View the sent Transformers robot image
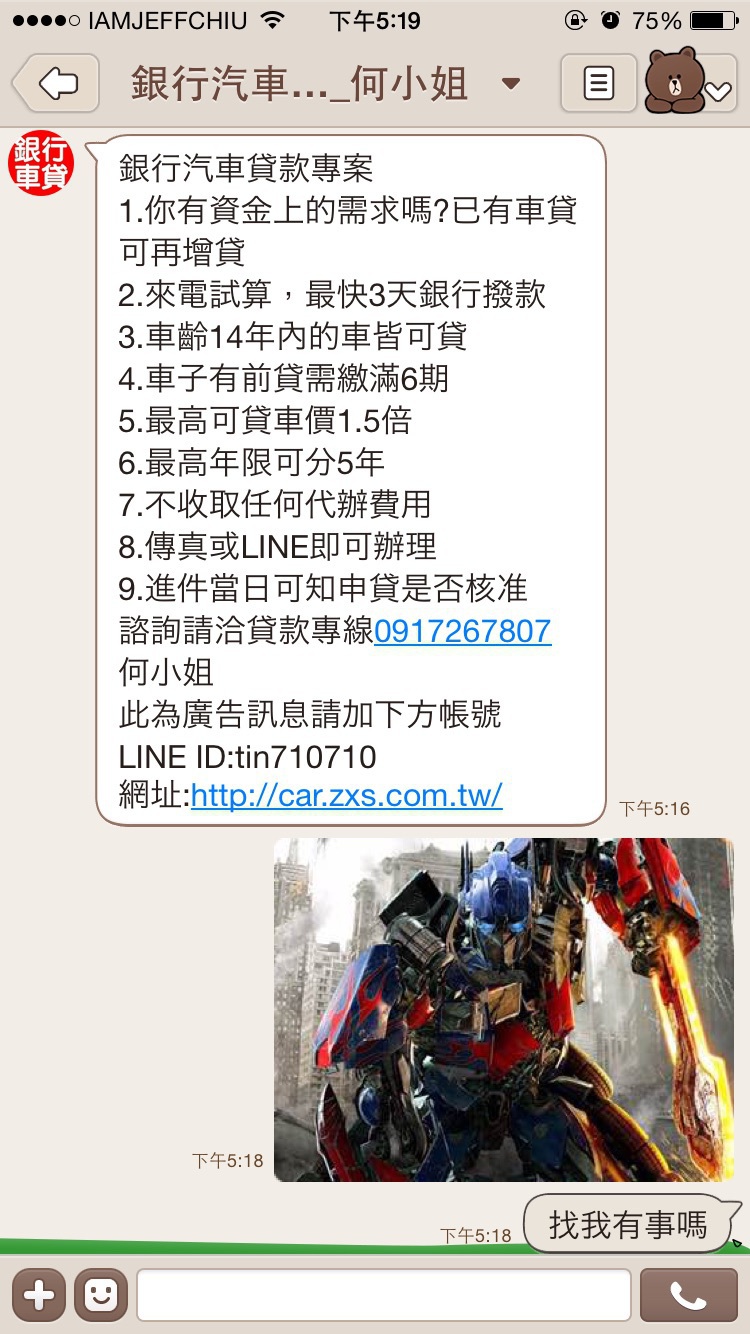The image size is (750, 1334). point(503,1009)
